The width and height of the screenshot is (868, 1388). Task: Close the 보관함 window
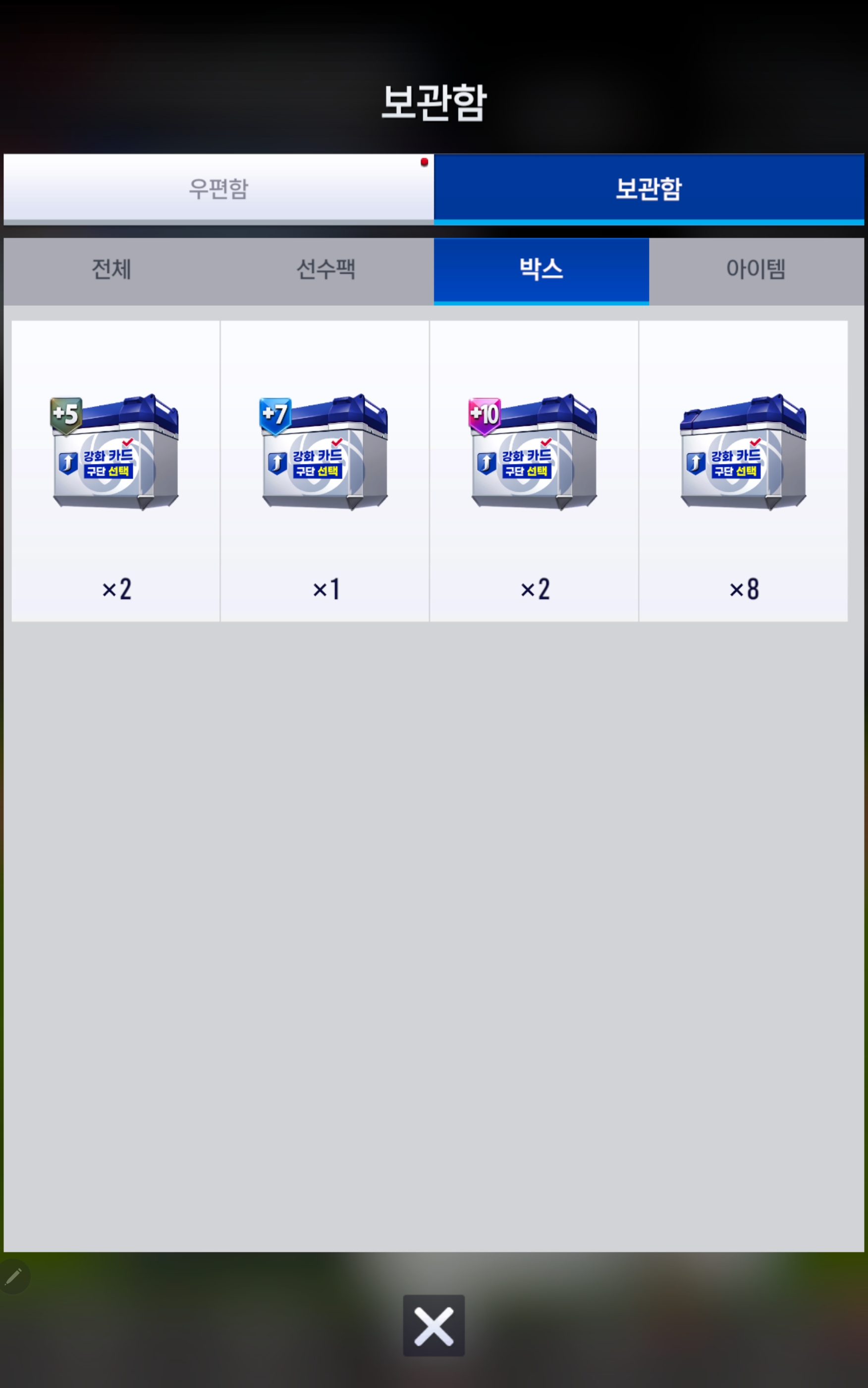tap(434, 1326)
